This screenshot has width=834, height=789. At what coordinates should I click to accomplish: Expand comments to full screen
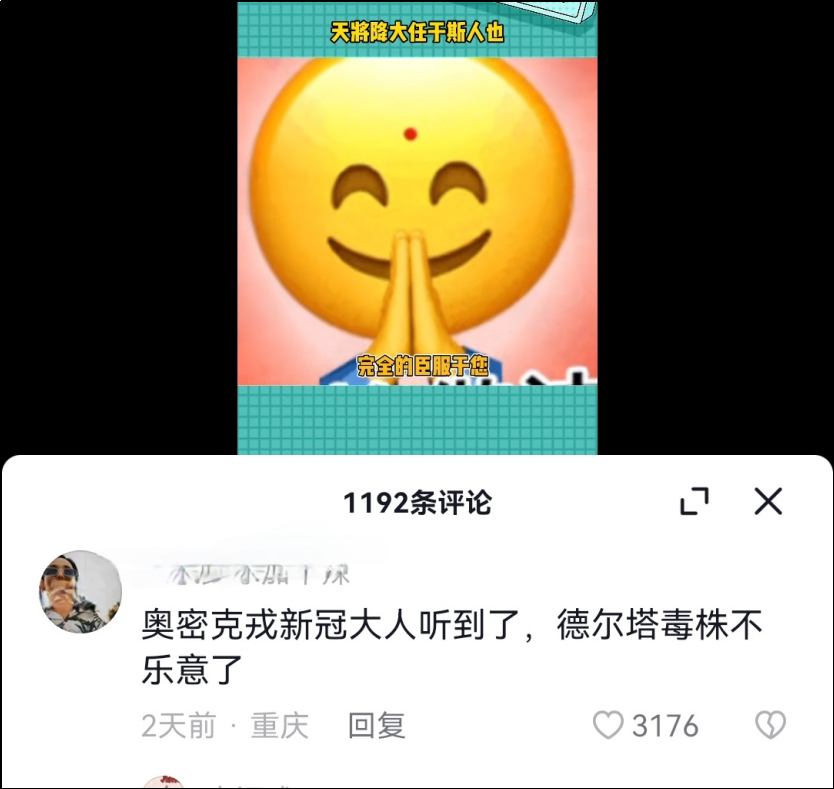[x=694, y=501]
